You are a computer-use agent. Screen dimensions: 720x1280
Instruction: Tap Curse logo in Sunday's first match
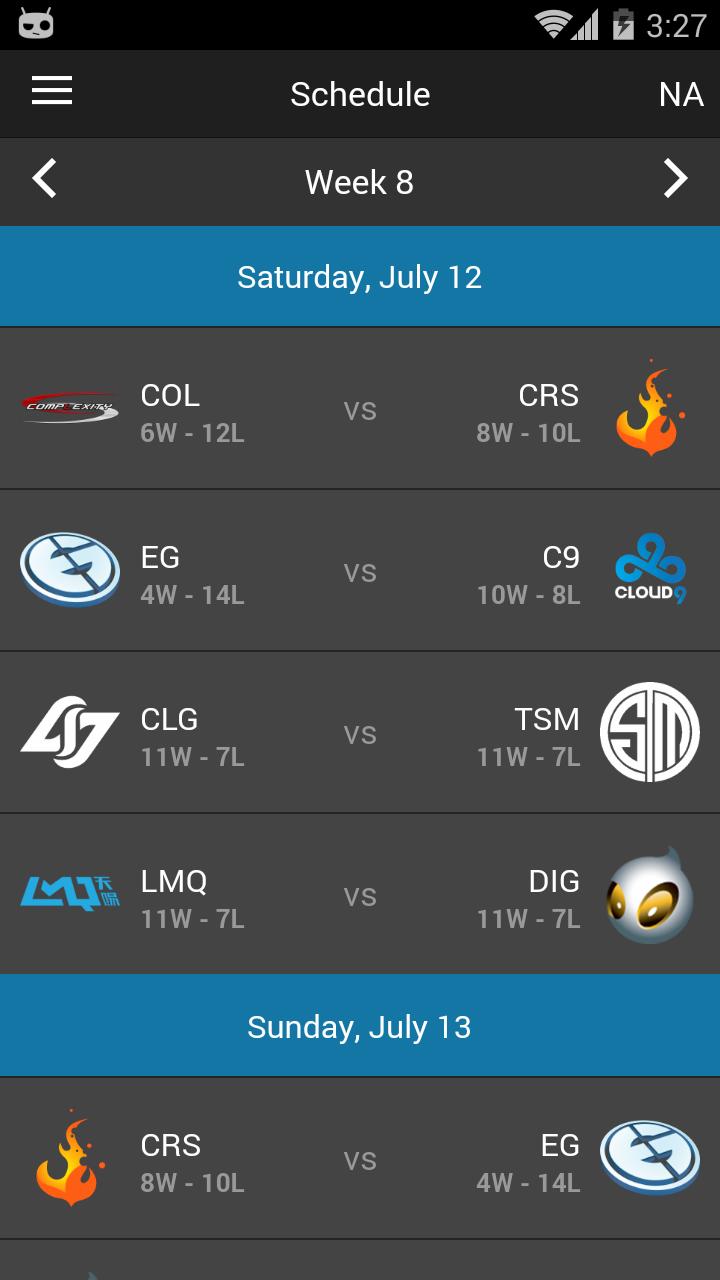[70, 1157]
